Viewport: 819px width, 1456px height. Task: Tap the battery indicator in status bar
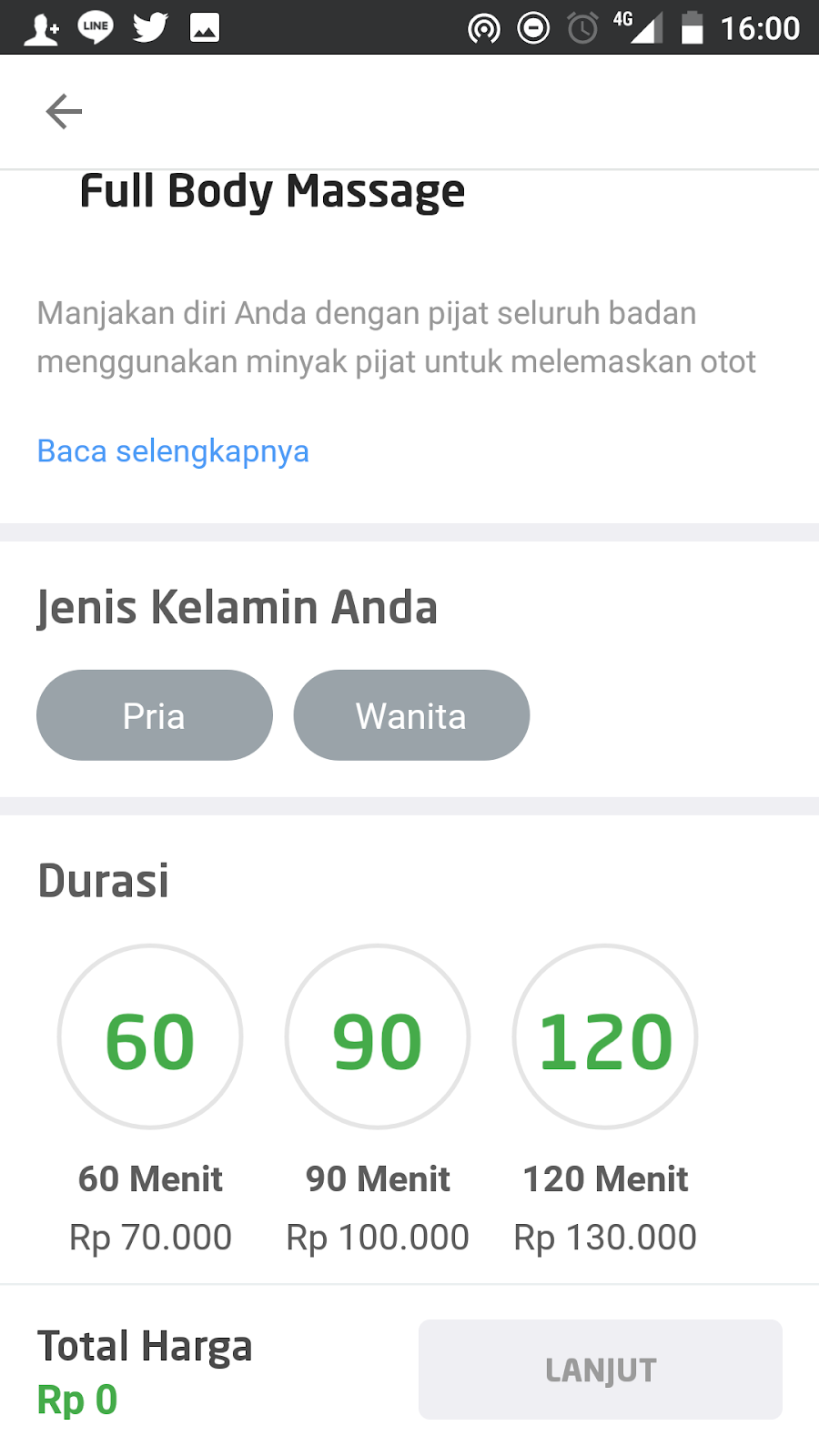tap(693, 27)
